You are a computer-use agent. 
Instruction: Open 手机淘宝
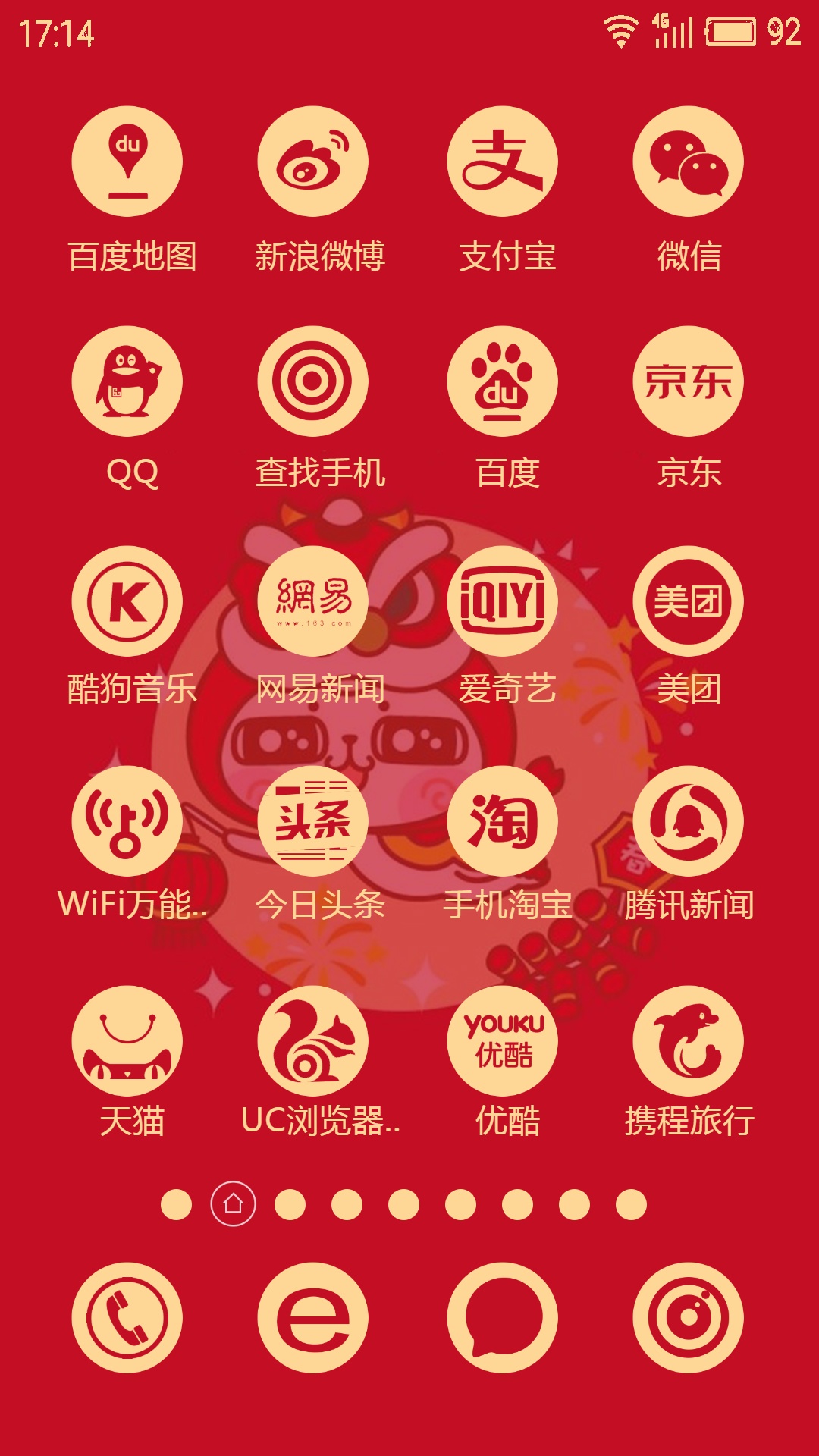click(502, 821)
